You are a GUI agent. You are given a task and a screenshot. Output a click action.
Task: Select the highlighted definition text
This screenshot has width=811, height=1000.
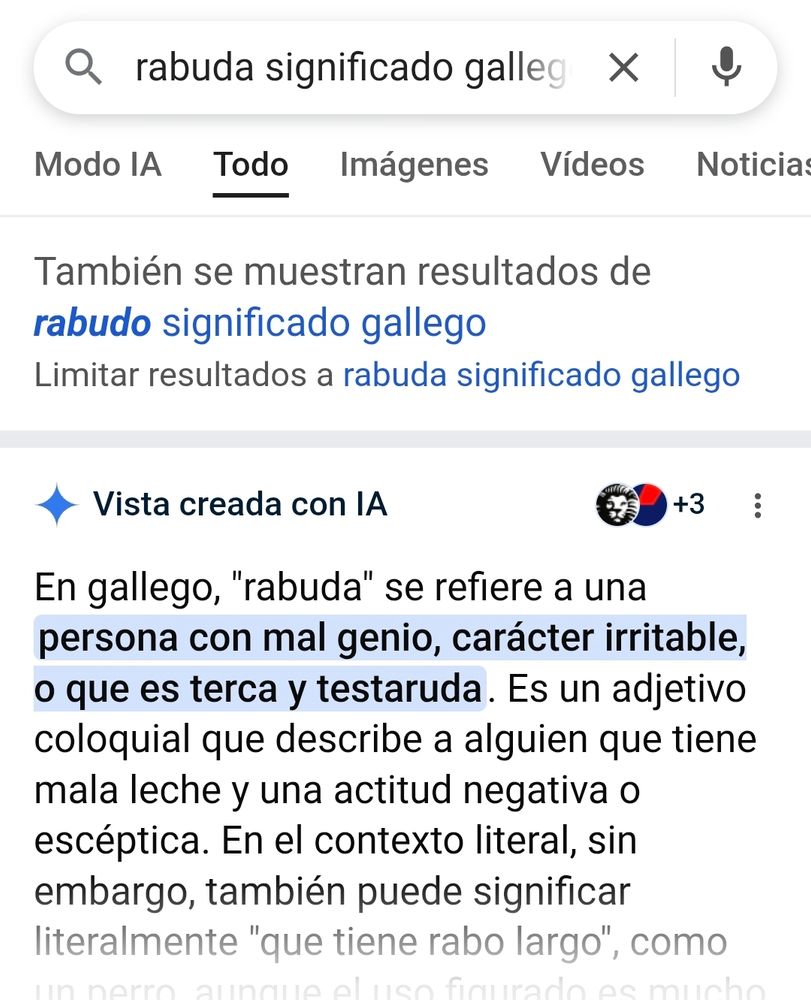(390, 662)
